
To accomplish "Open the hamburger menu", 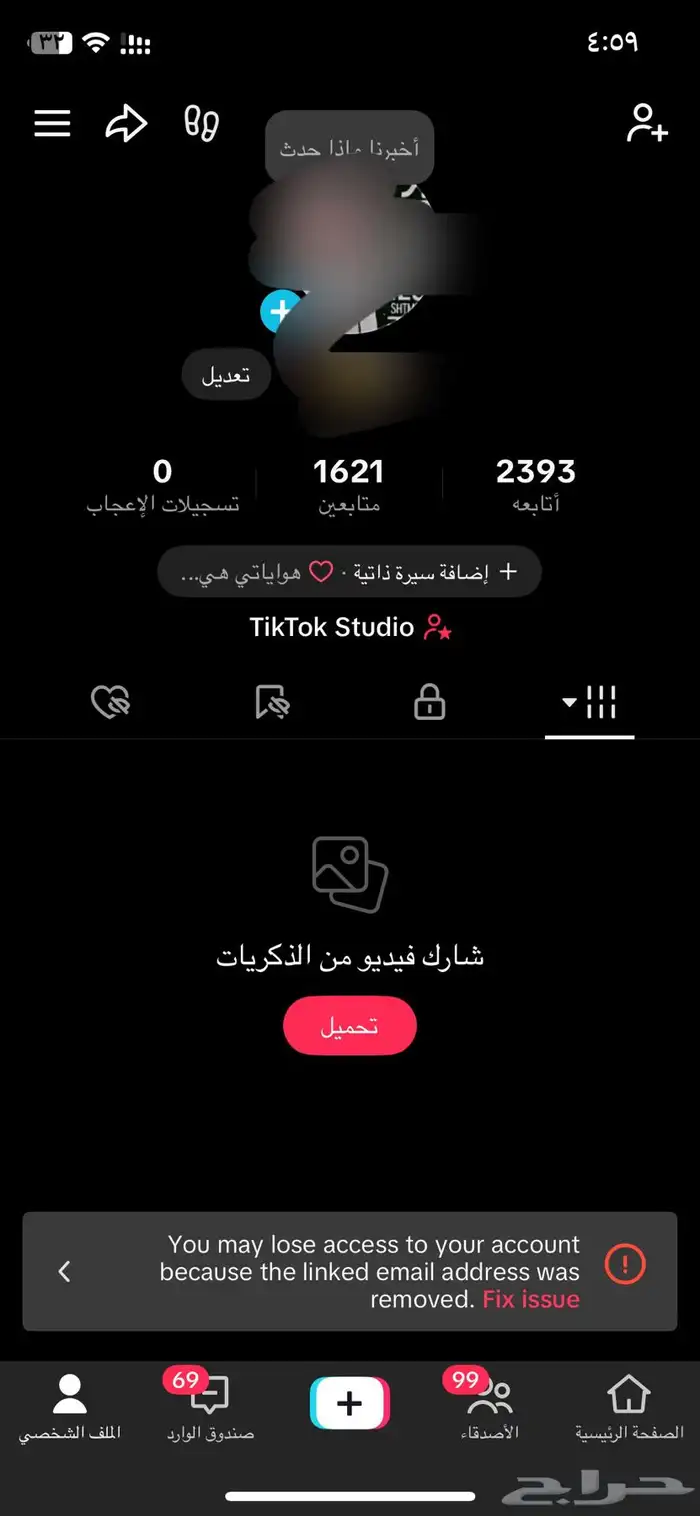I will [53, 123].
